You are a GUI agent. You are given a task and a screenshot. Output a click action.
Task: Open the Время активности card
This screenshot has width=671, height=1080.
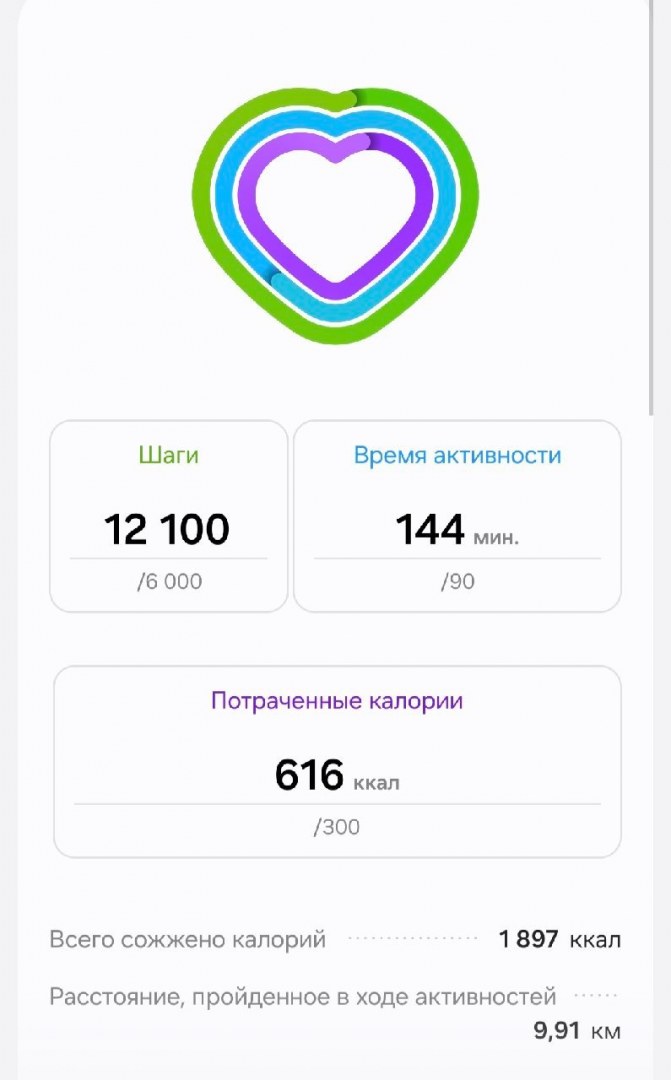pos(457,516)
